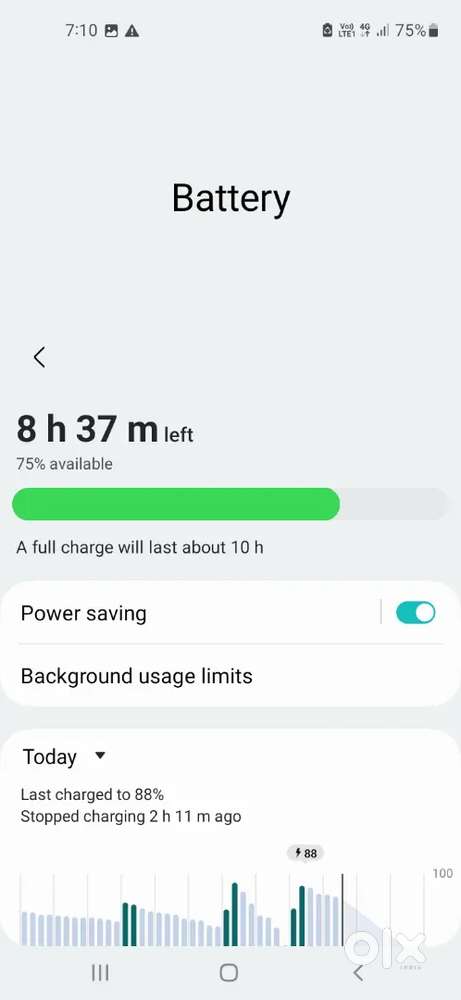Turn off the Power saving switch

415,613
